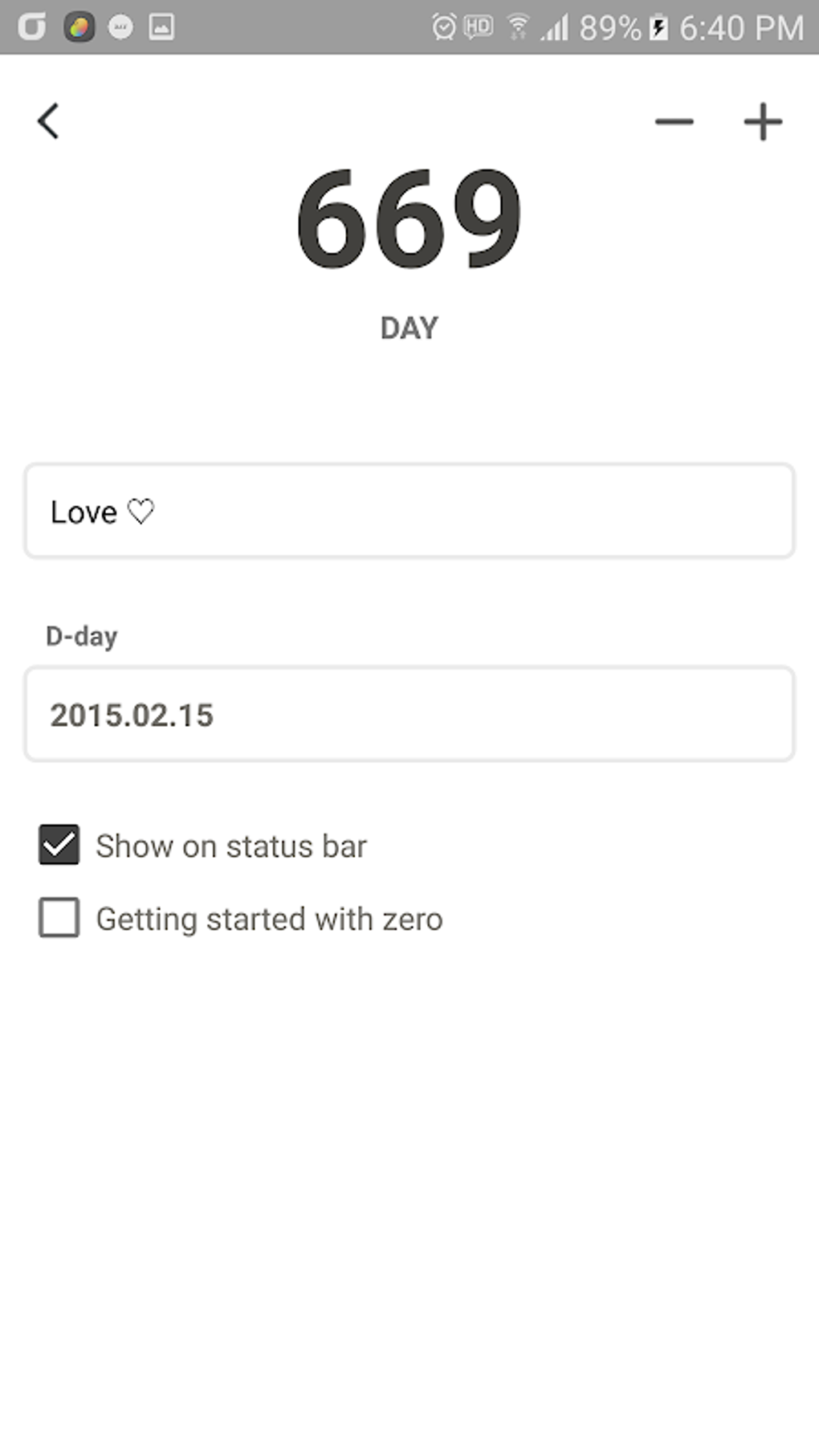
Task: Toggle the Show on status bar option
Action: click(58, 845)
